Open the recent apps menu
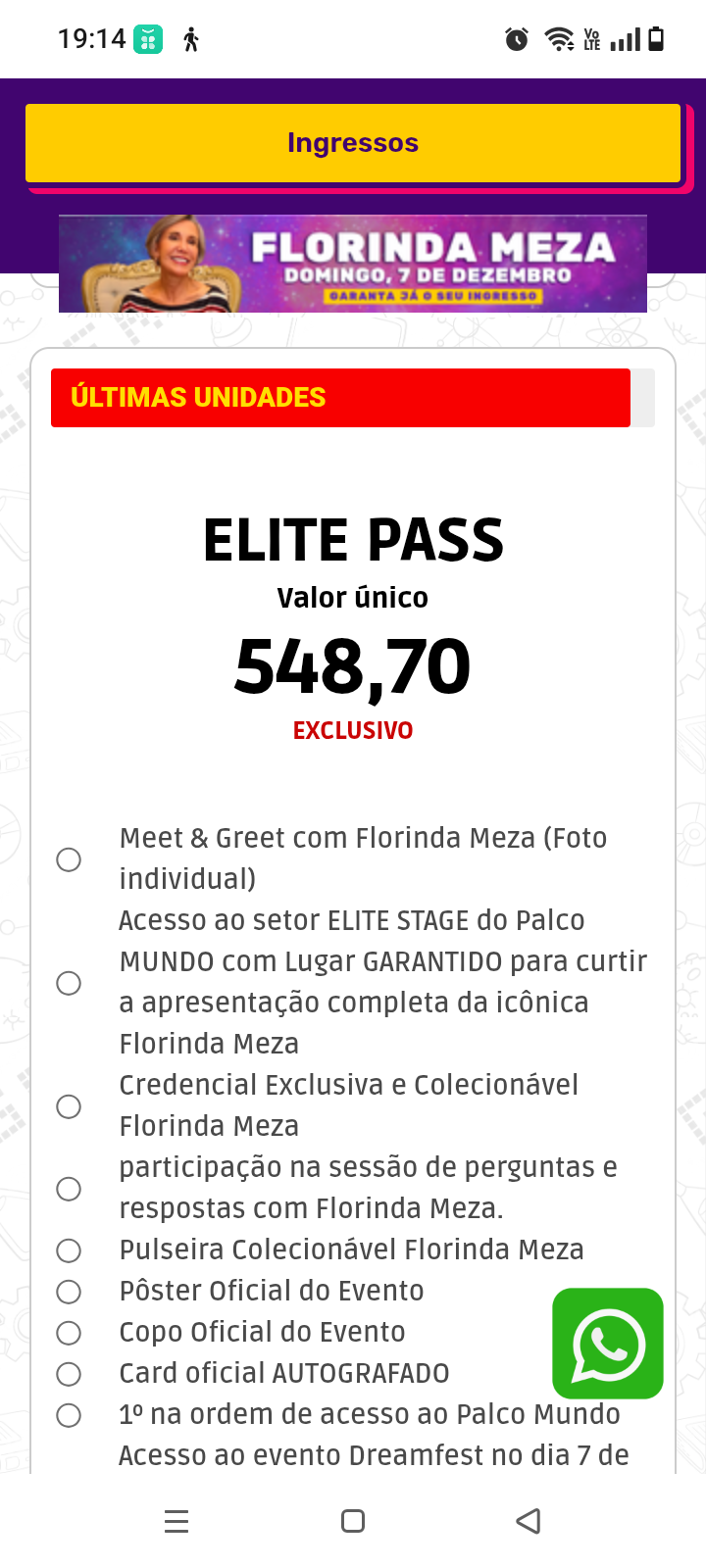 point(176,1521)
